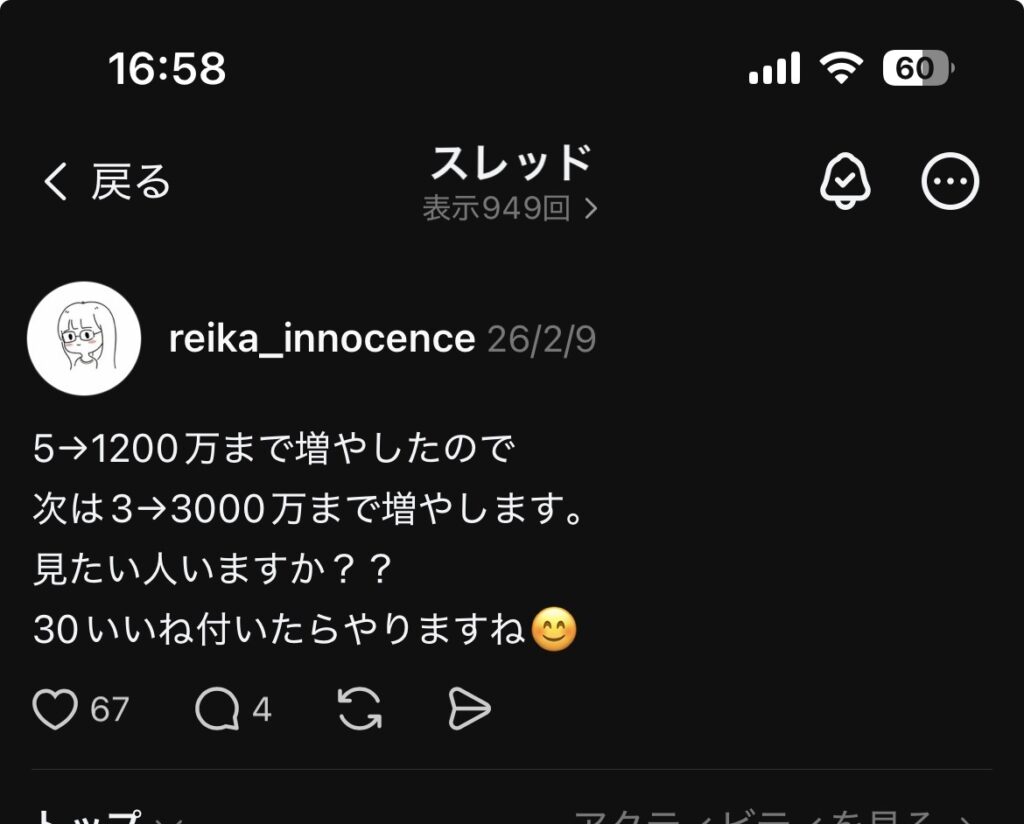The height and width of the screenshot is (824, 1024).
Task: Repost this thread
Action: point(359,709)
